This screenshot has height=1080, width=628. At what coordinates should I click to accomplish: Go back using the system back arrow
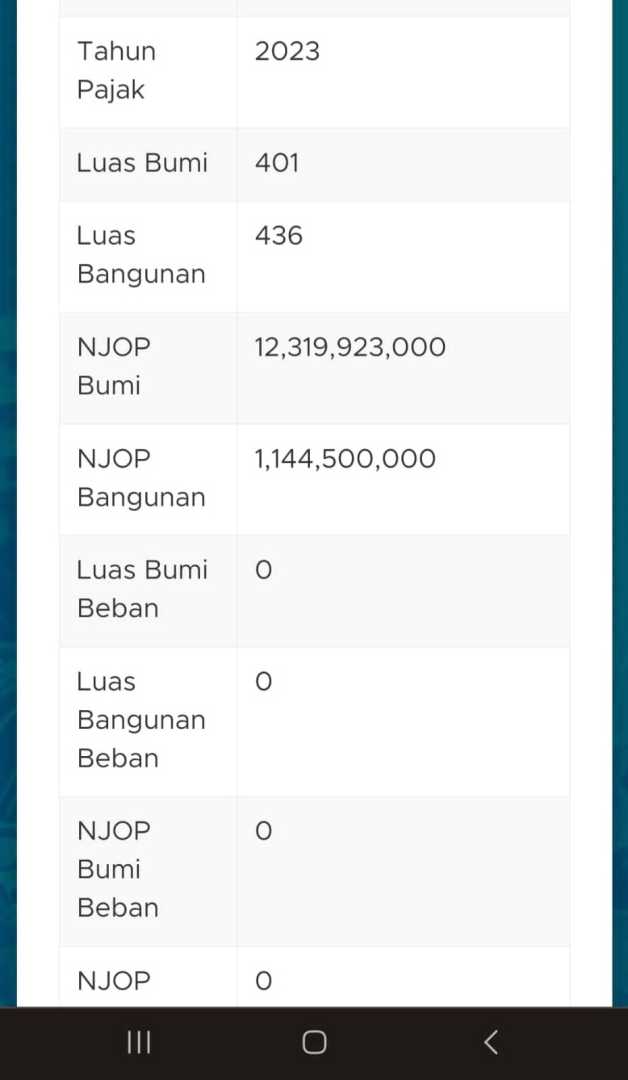point(490,1043)
